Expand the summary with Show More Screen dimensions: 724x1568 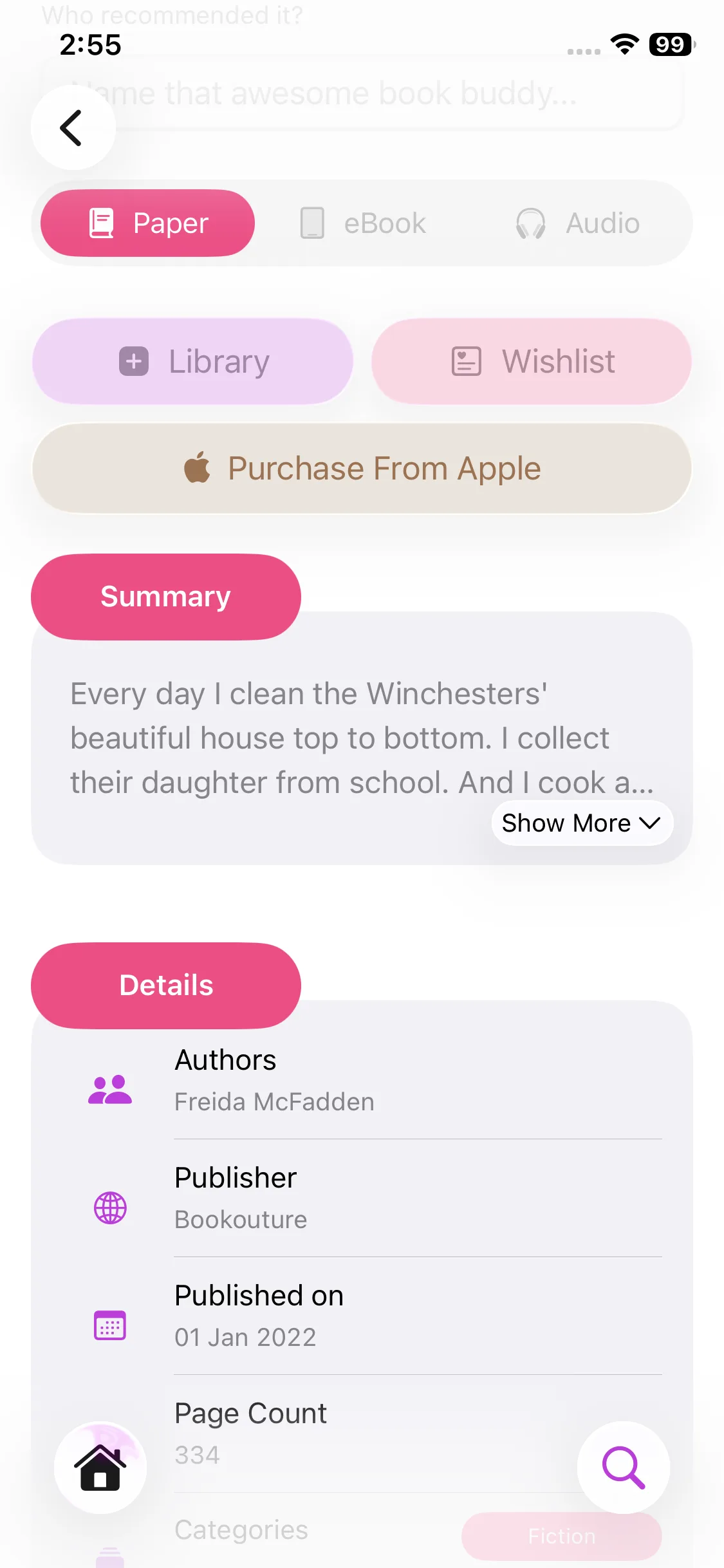coord(582,823)
